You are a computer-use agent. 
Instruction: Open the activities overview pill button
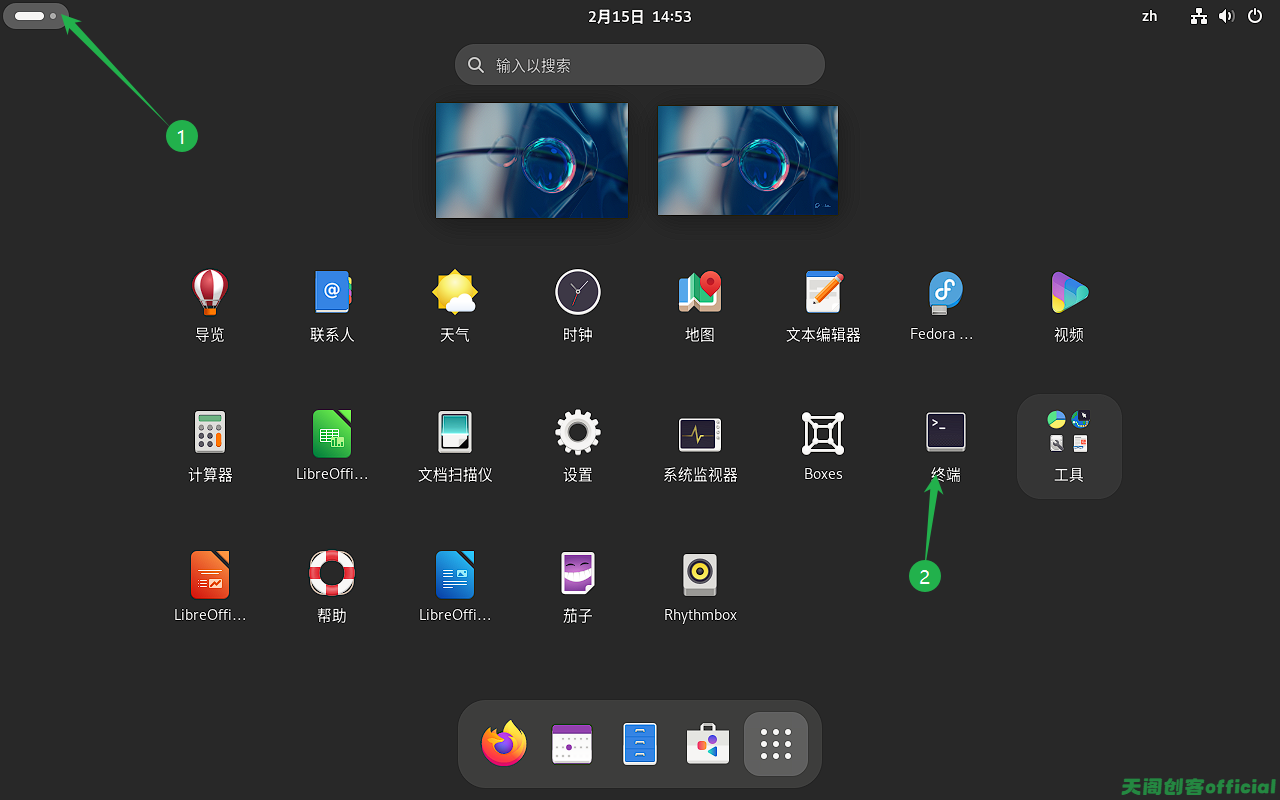coord(35,16)
